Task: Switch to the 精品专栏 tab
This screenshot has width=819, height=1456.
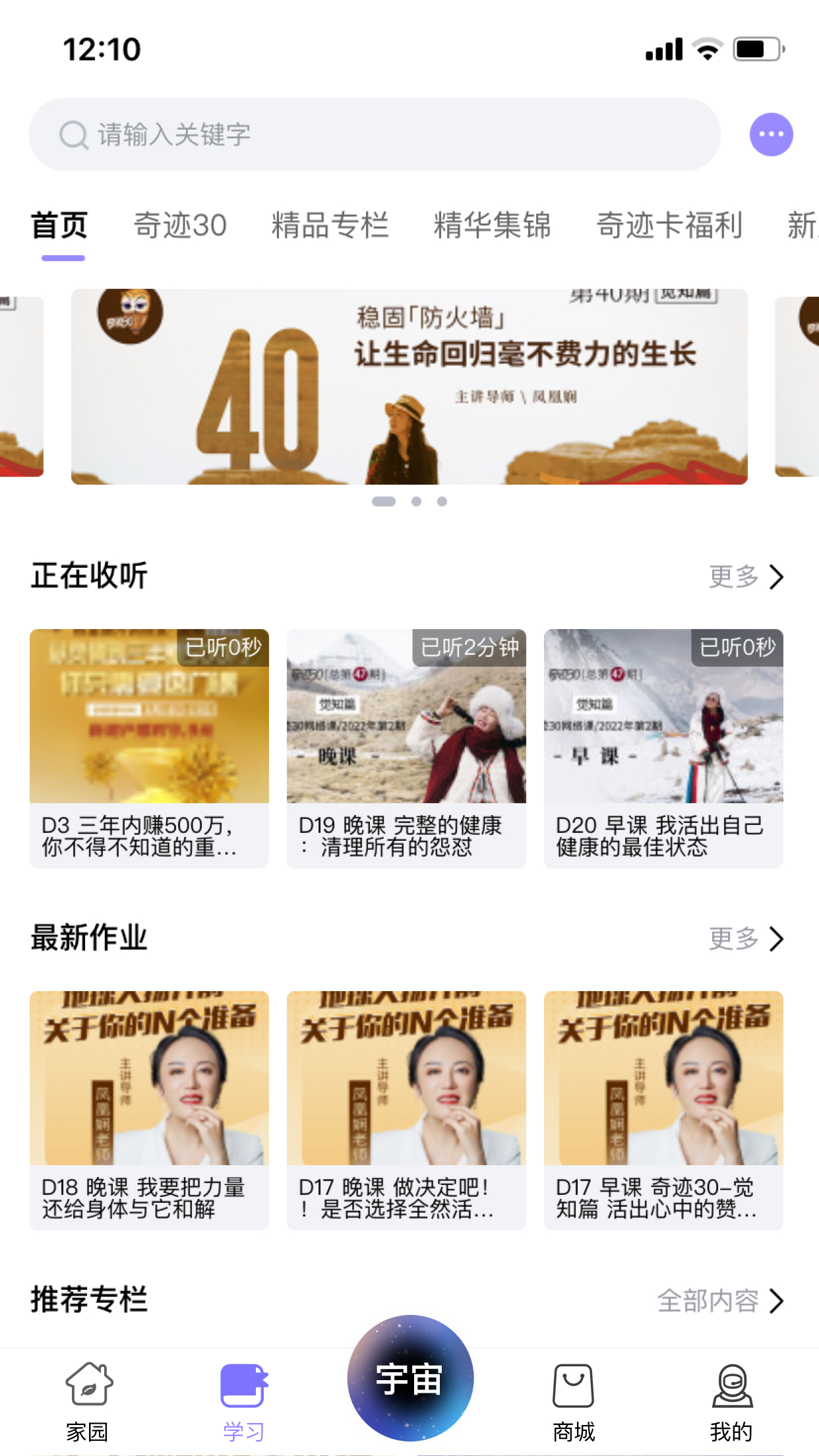Action: click(330, 226)
